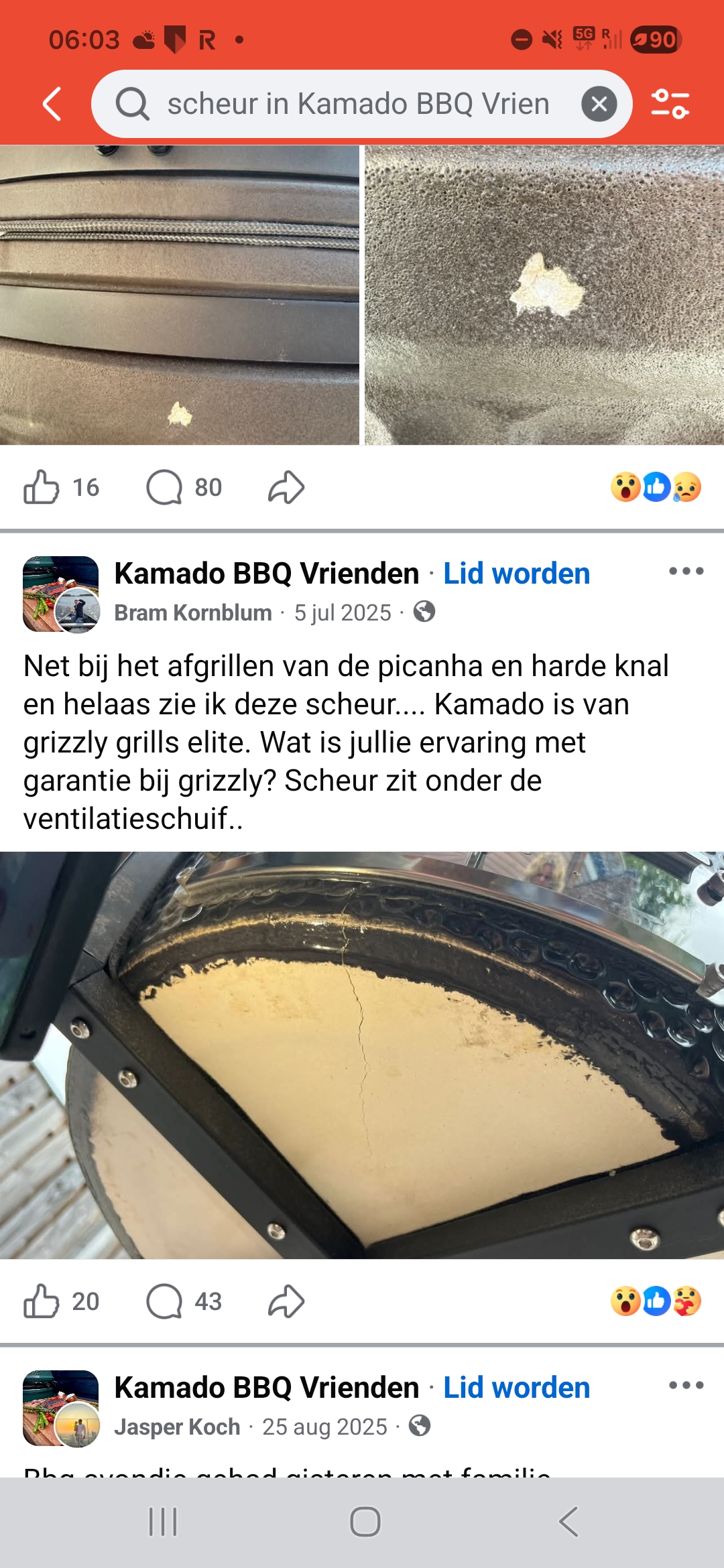Open the cracked kamado photo
Viewport: 724px width, 1568px height.
362,1055
